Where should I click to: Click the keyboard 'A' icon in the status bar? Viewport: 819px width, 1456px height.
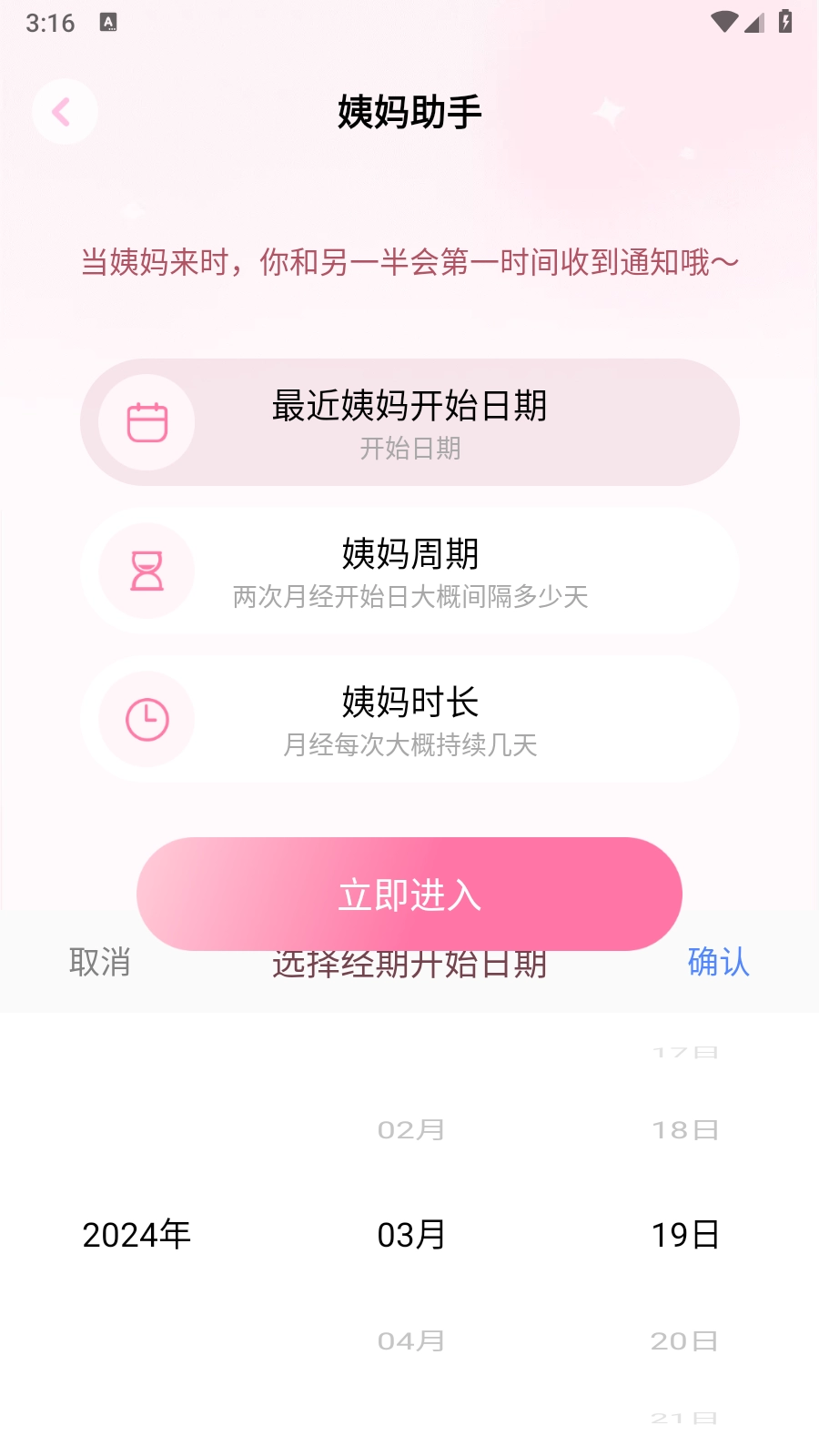click(x=110, y=22)
